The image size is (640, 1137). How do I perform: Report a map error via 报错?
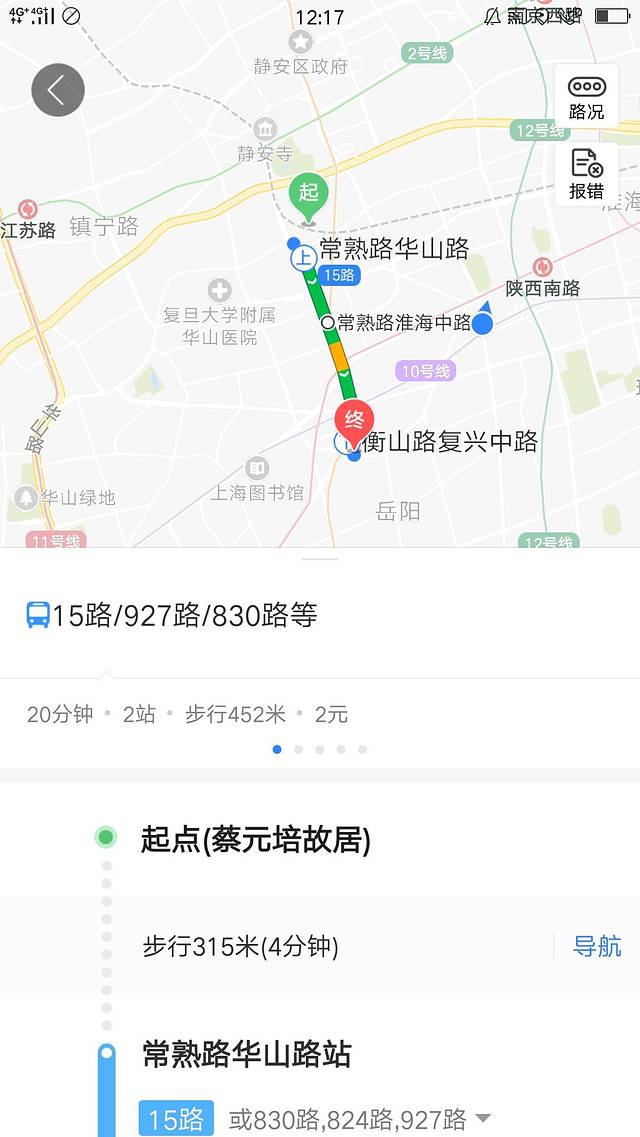click(586, 174)
